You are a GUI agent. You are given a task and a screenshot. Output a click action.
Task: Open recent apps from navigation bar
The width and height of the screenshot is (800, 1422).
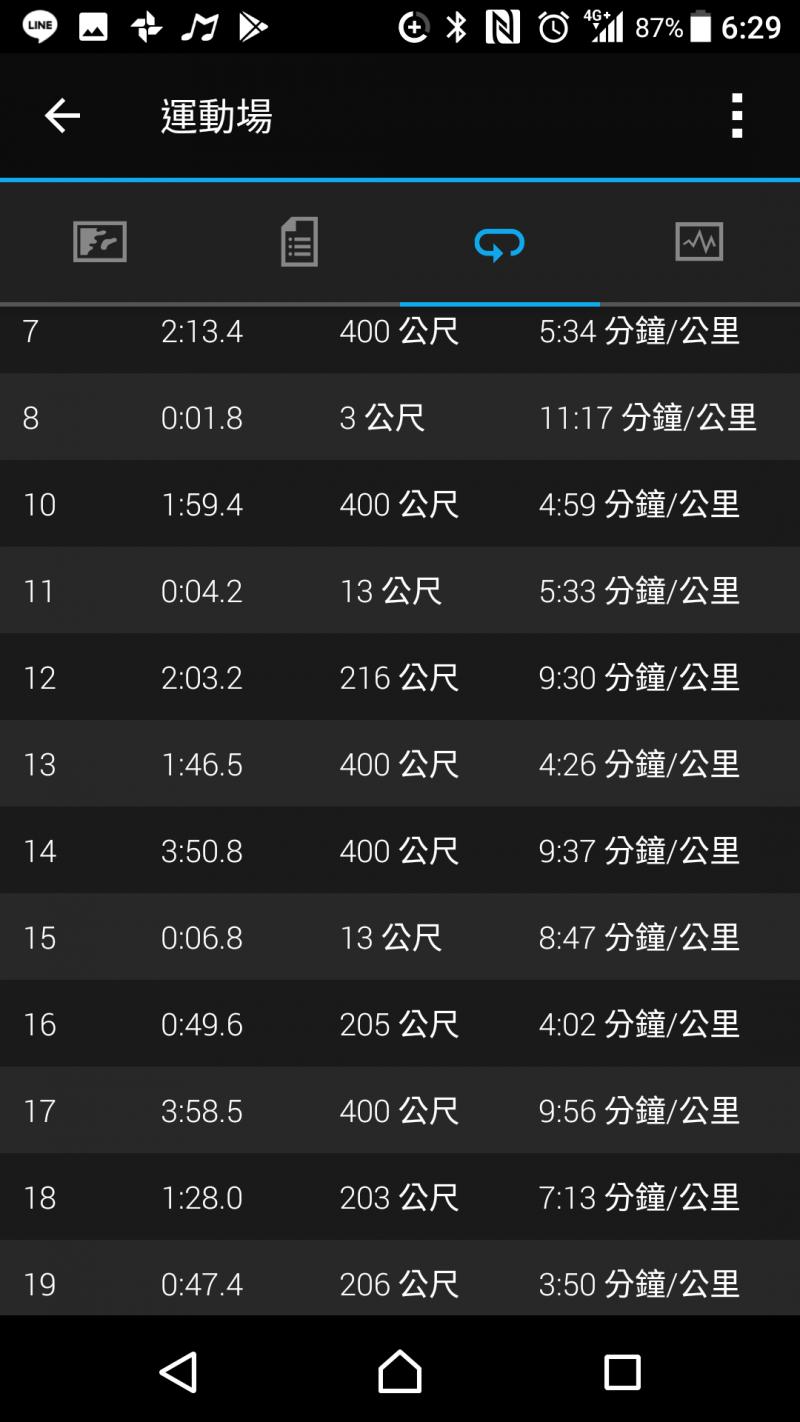pyautogui.click(x=621, y=1372)
